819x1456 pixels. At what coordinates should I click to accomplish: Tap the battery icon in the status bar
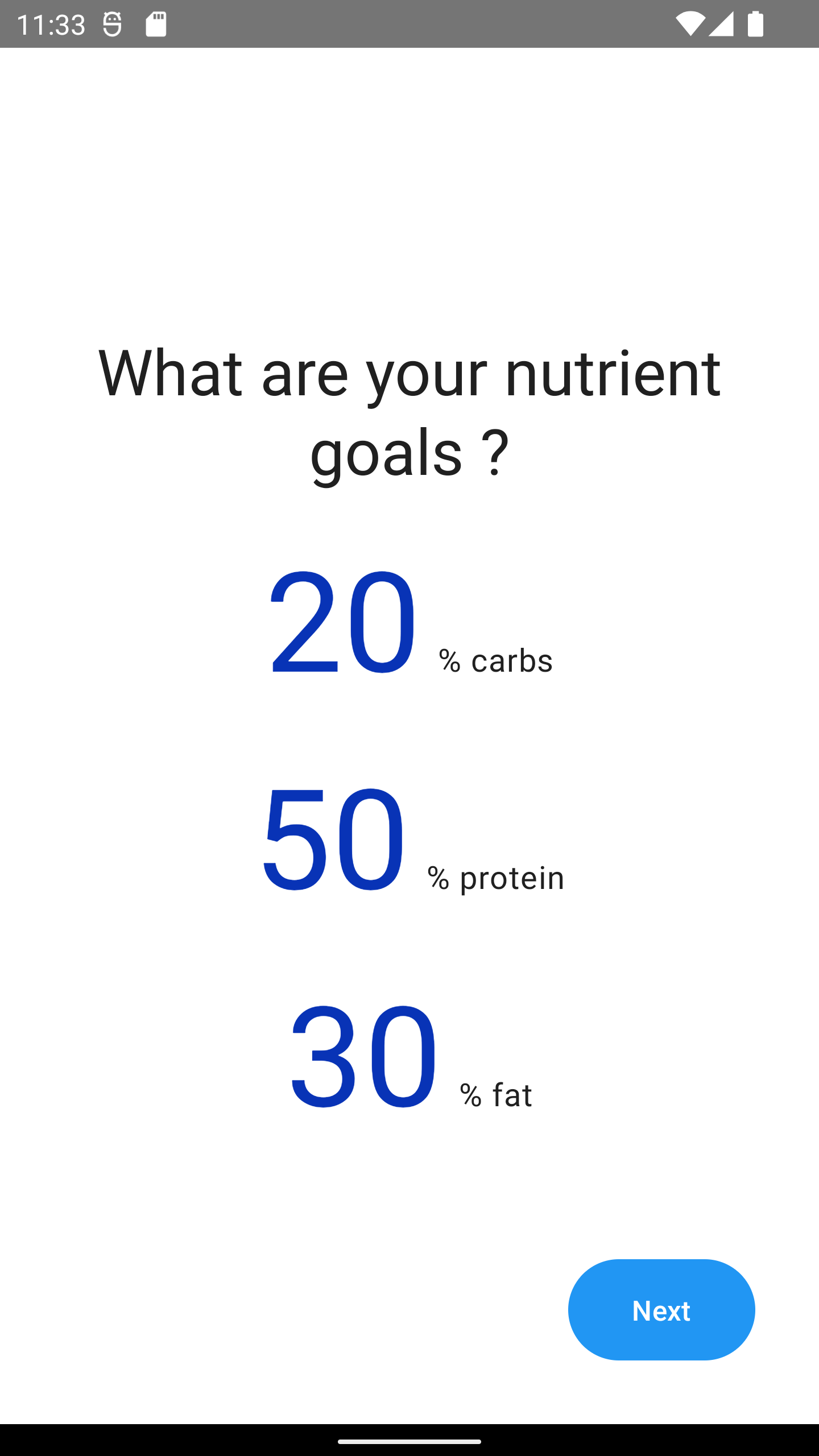tap(755, 23)
